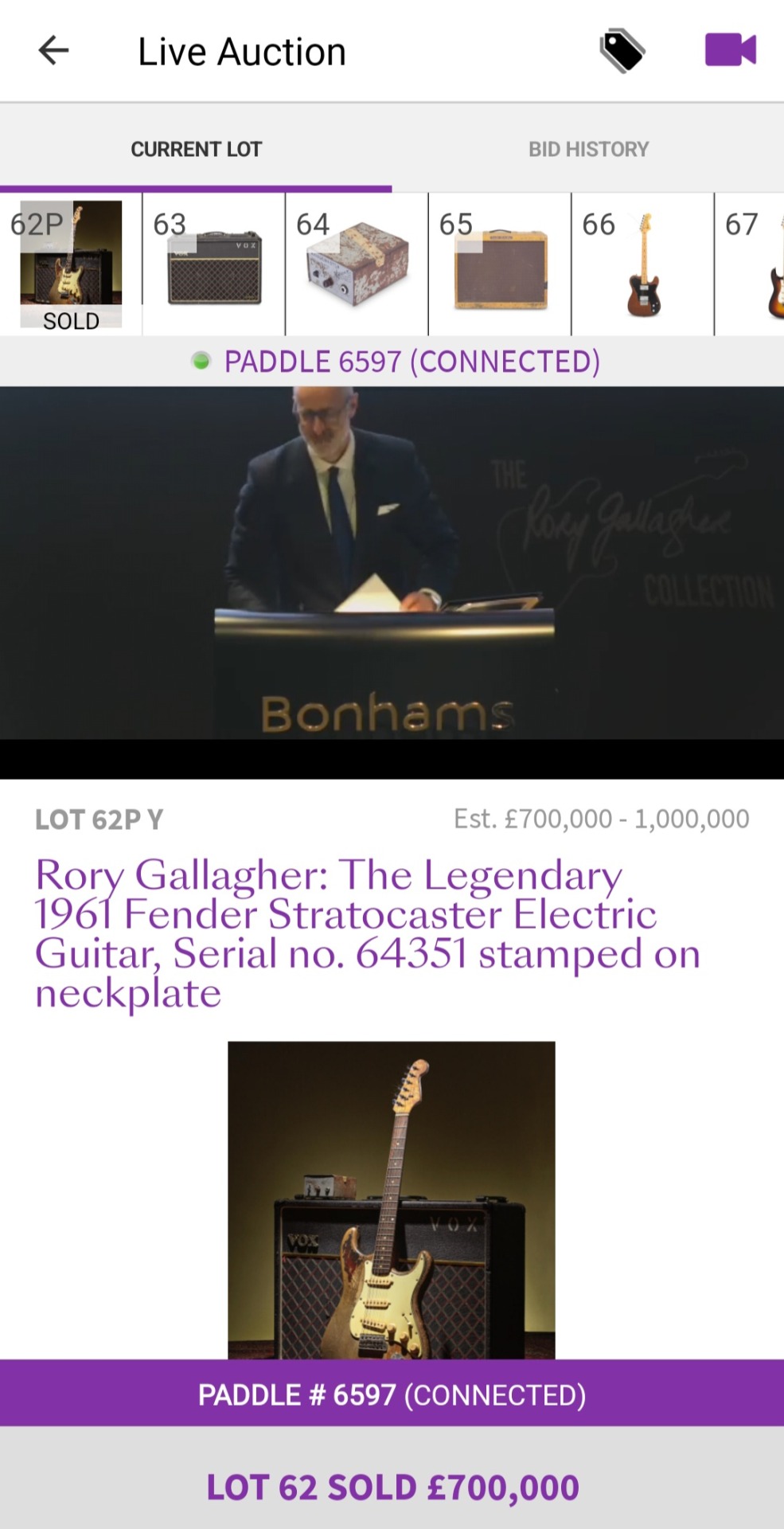Open sold lot 62P thumbnail
Viewport: 784px width, 1529px height.
tap(71, 264)
